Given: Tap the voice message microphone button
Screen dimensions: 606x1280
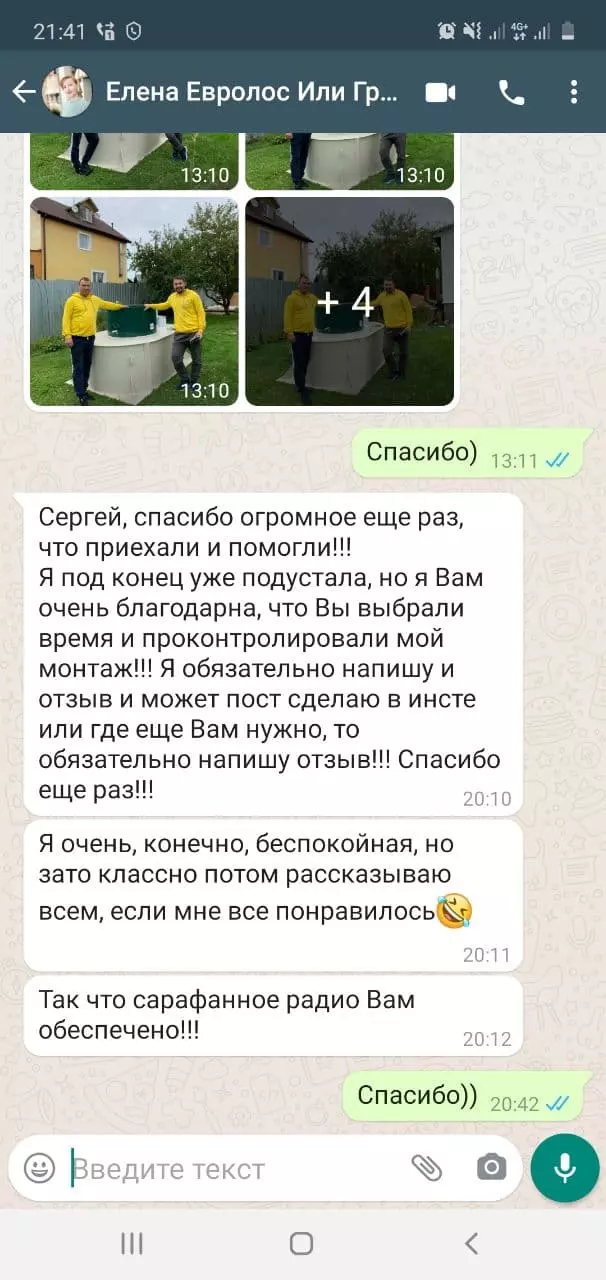Looking at the screenshot, I should click(x=565, y=1167).
